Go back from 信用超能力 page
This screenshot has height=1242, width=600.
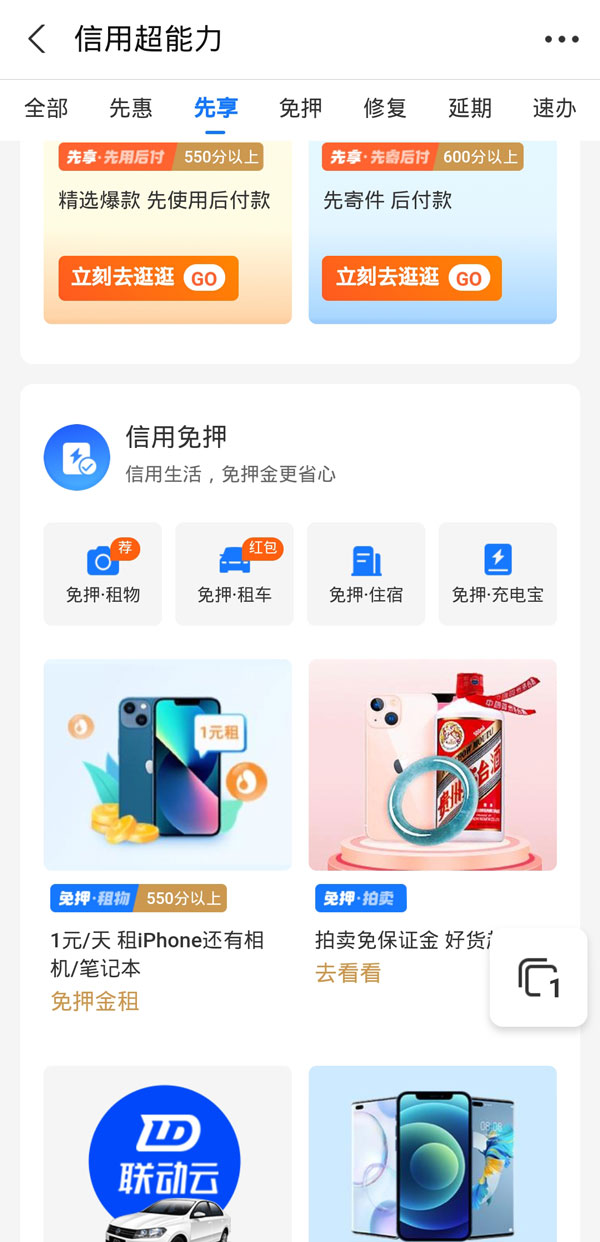37,40
